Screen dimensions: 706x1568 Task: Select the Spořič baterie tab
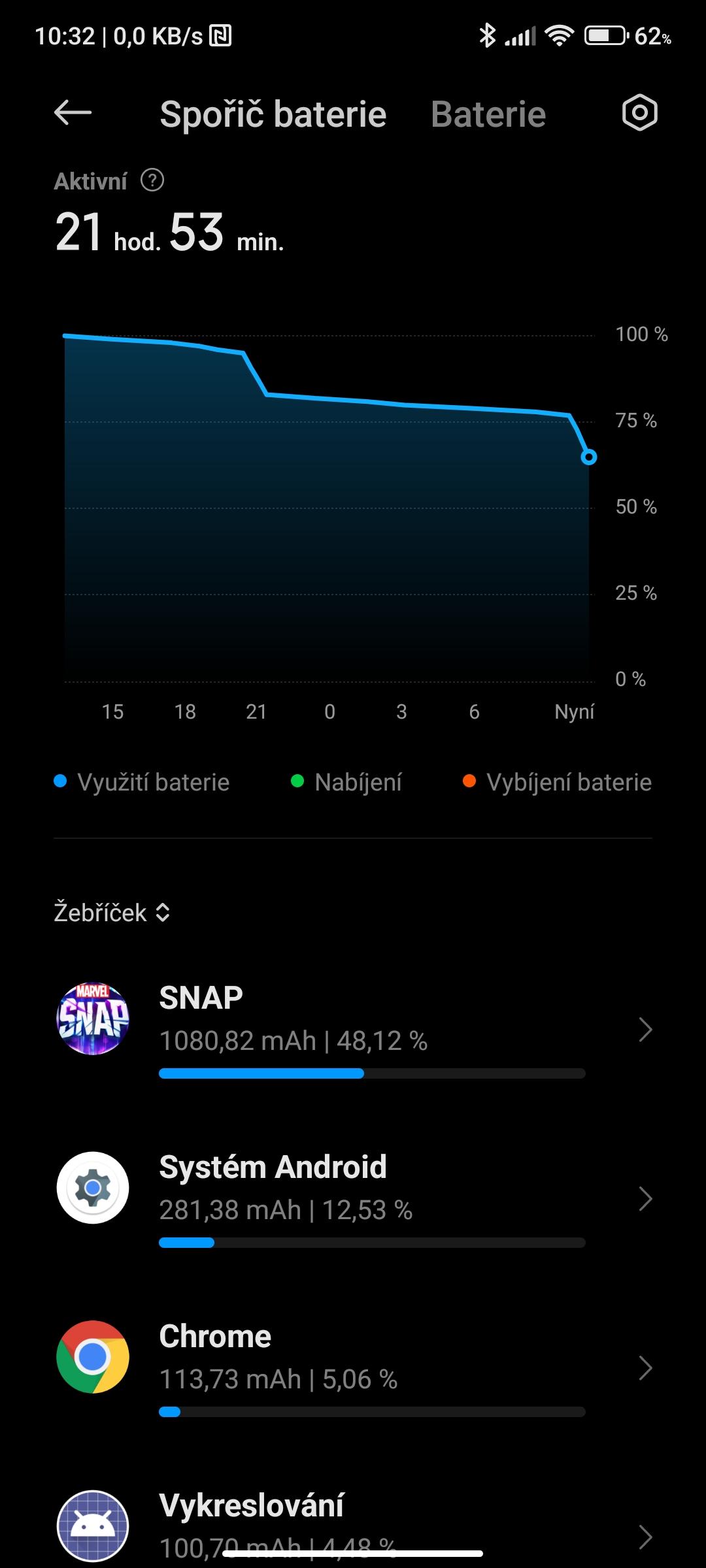click(x=273, y=115)
